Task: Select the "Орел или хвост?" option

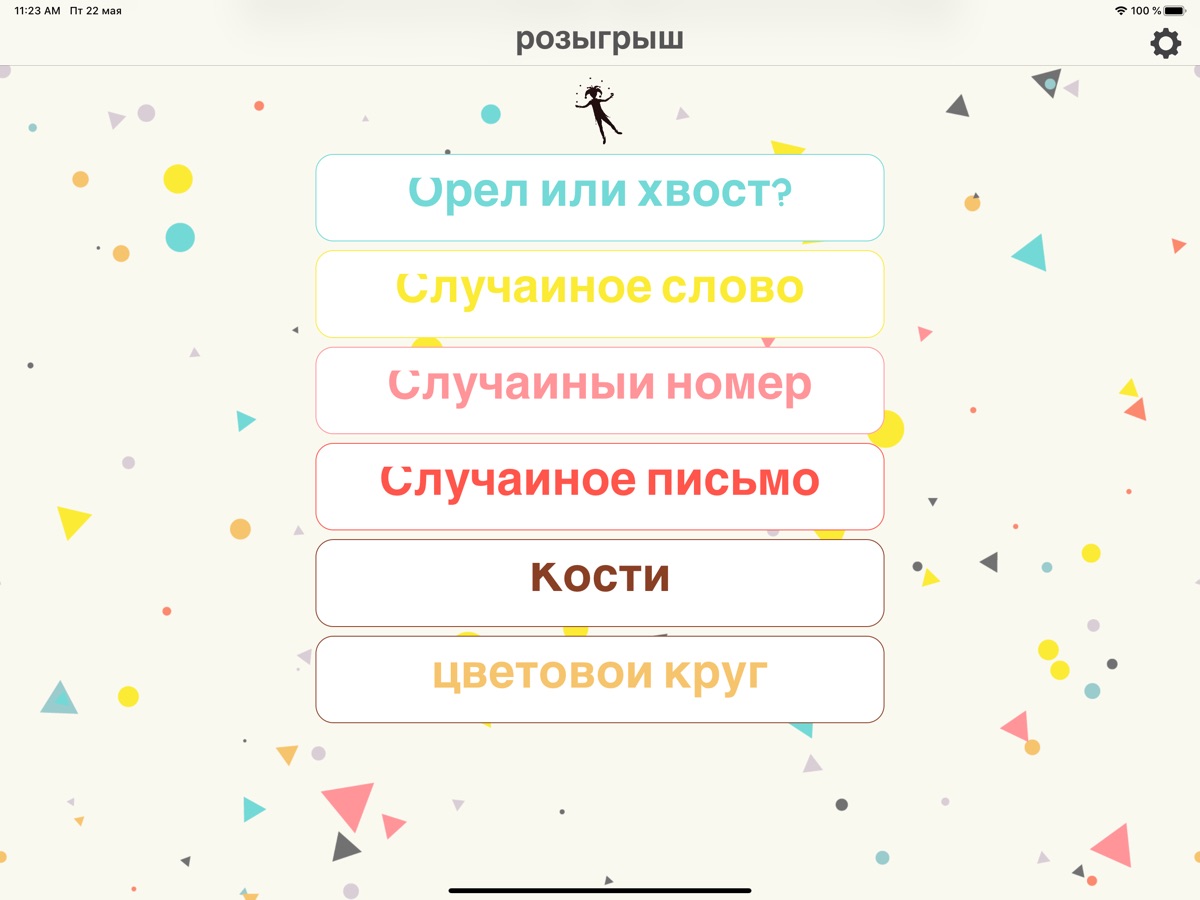Action: (x=600, y=197)
